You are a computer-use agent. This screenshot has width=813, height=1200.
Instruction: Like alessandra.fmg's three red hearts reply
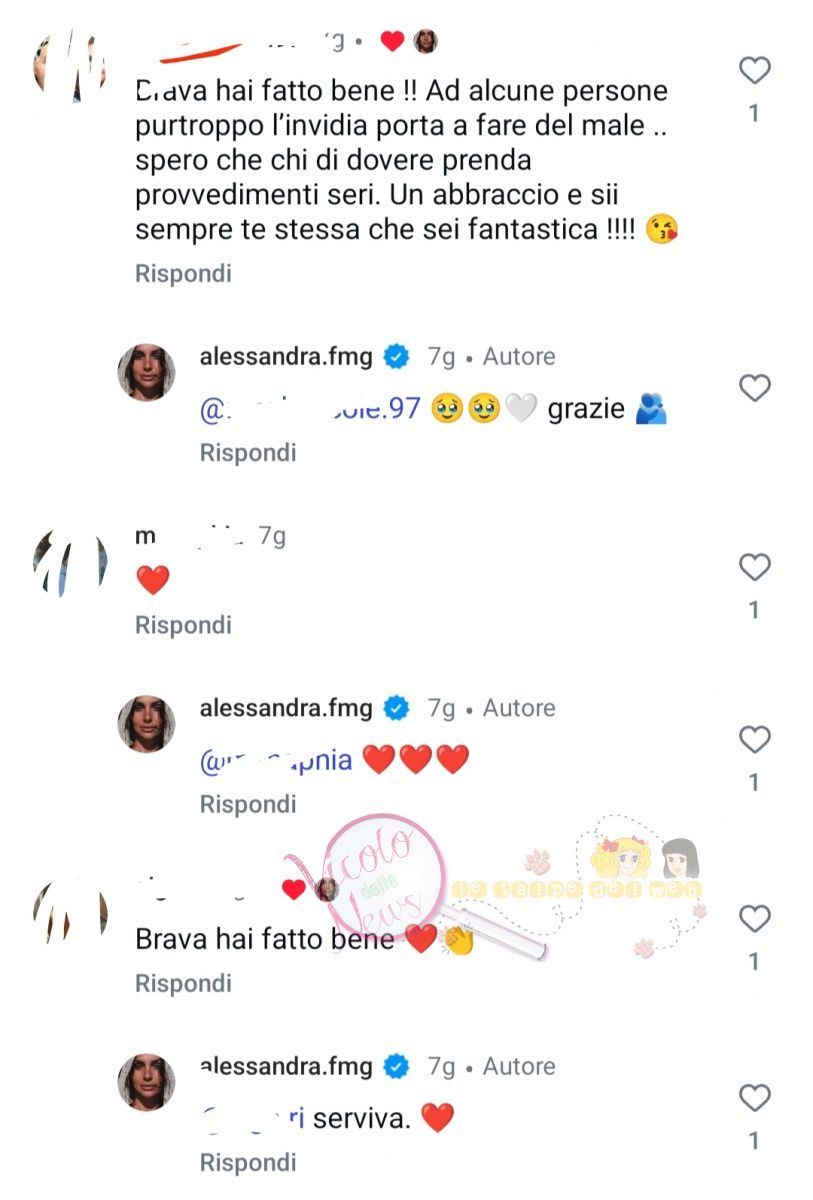pyautogui.click(x=754, y=740)
